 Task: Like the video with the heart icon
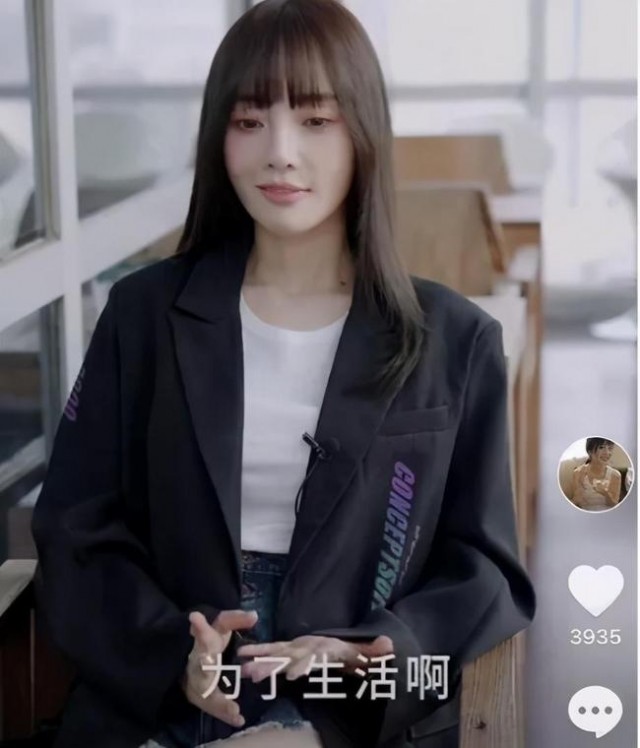point(596,591)
